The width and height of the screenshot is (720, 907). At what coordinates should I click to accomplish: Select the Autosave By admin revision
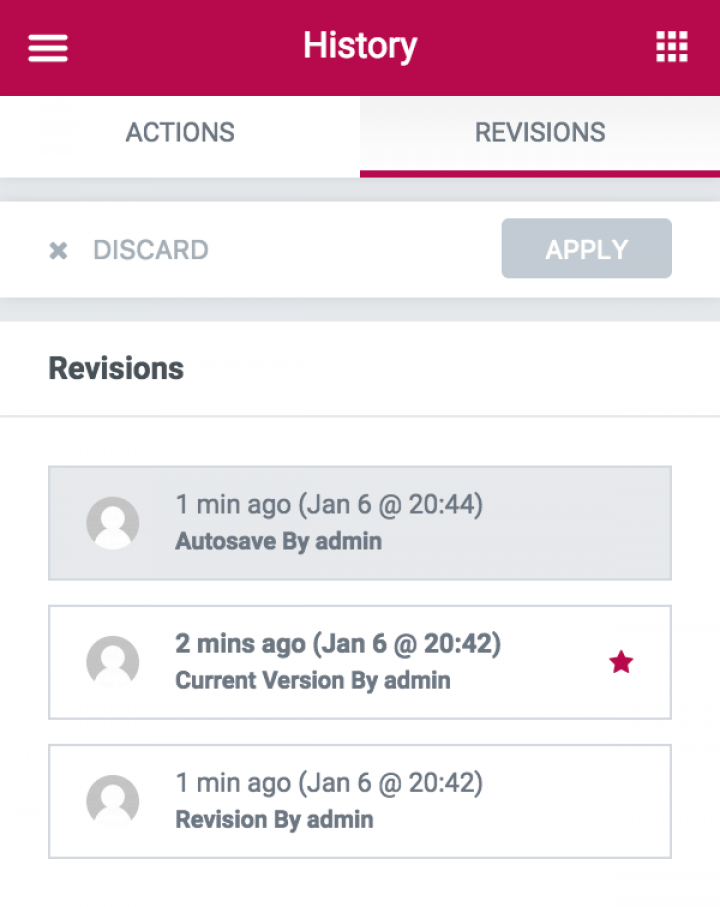click(359, 523)
